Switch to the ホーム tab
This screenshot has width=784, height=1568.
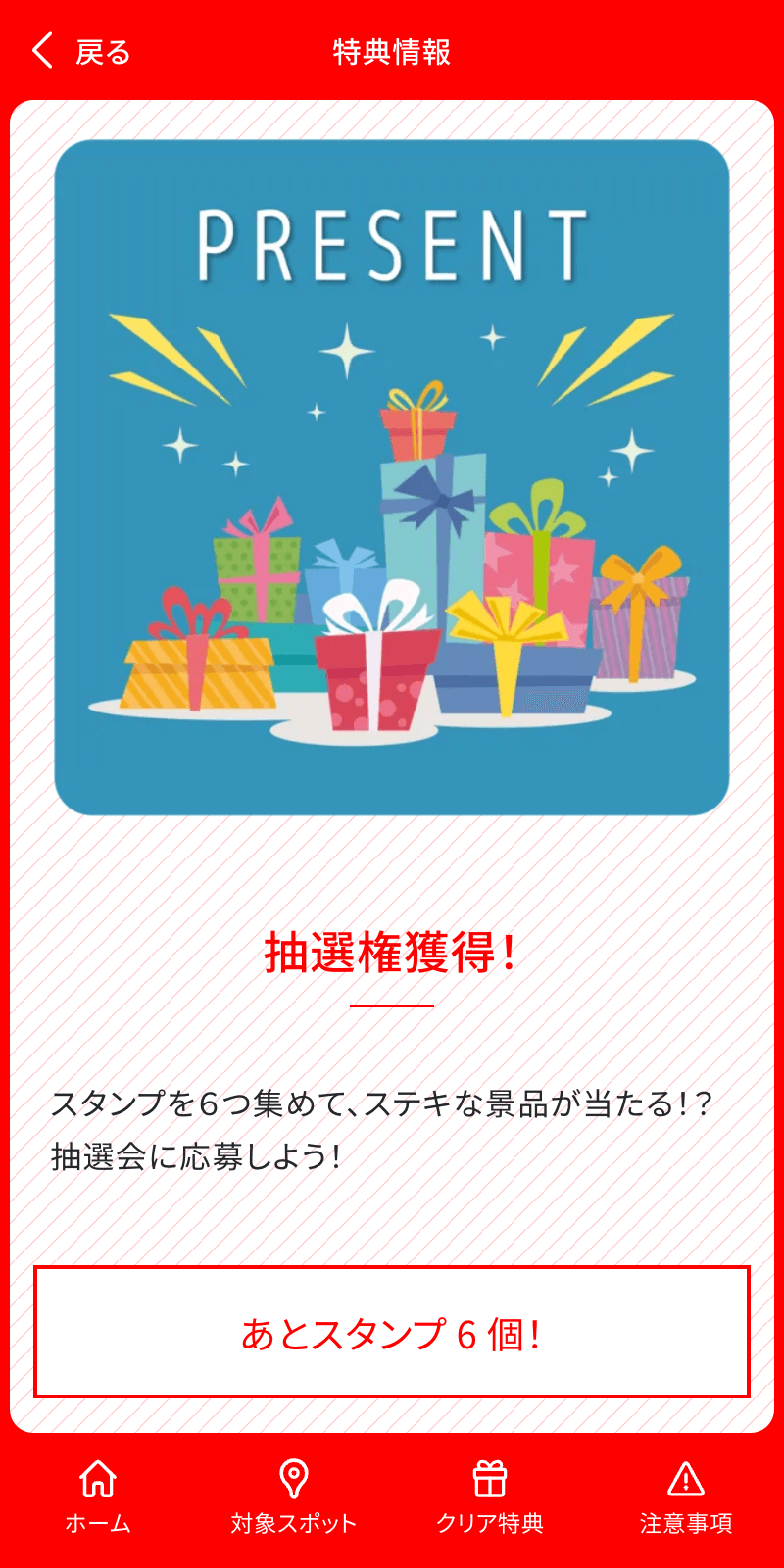[x=98, y=1496]
